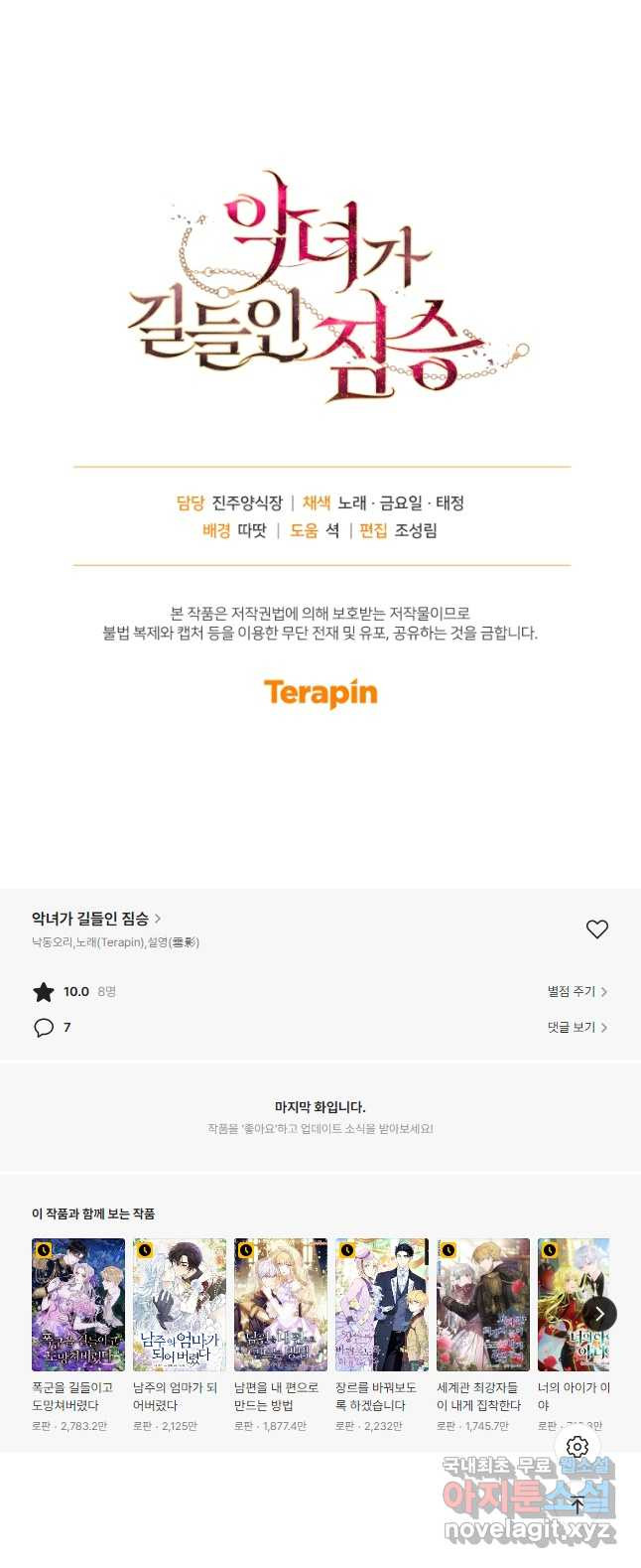Viewport: 641px width, 1568px height.
Task: Like this series with the heart icon
Action: (596, 929)
